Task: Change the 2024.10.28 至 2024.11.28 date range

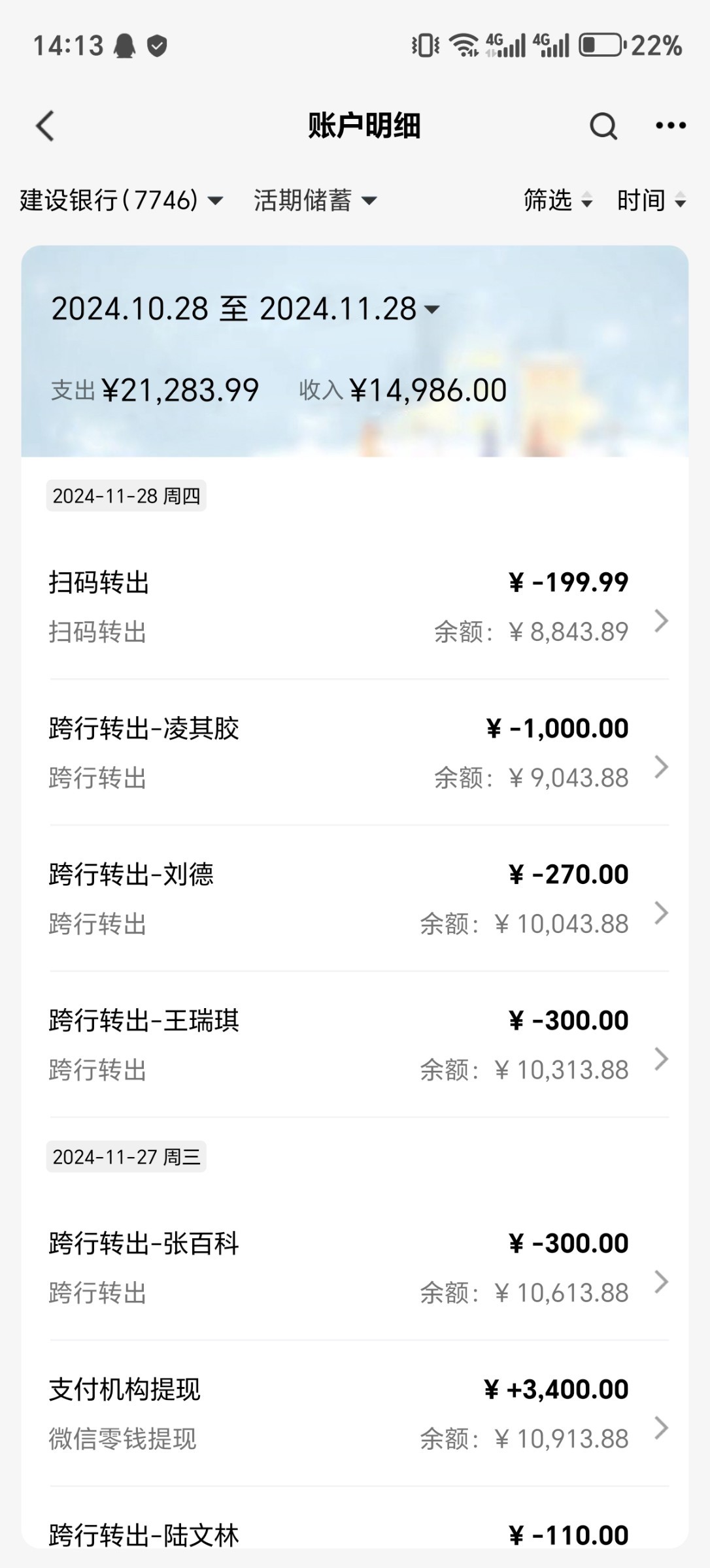Action: pos(246,308)
